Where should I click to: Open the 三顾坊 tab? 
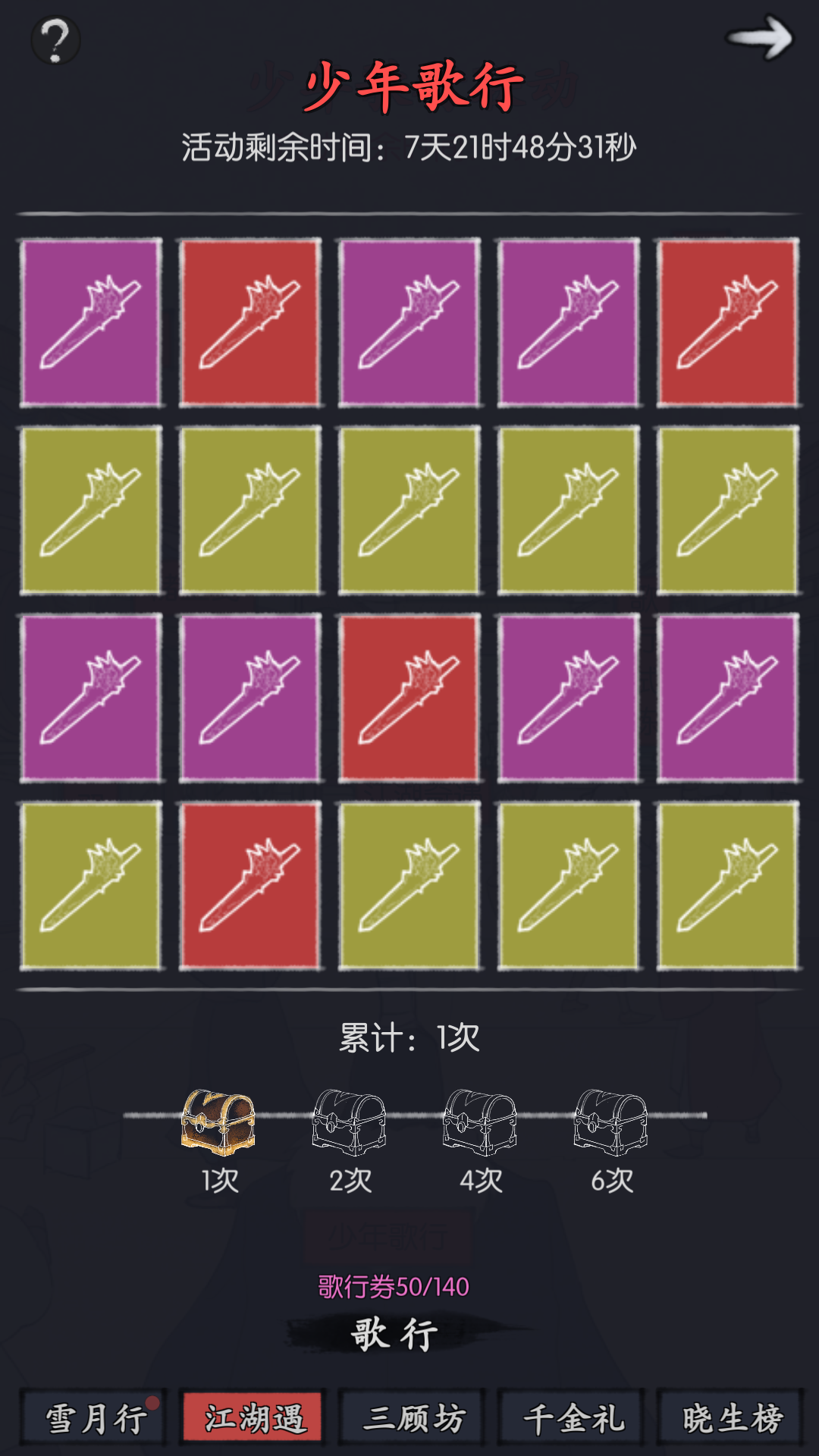413,1418
